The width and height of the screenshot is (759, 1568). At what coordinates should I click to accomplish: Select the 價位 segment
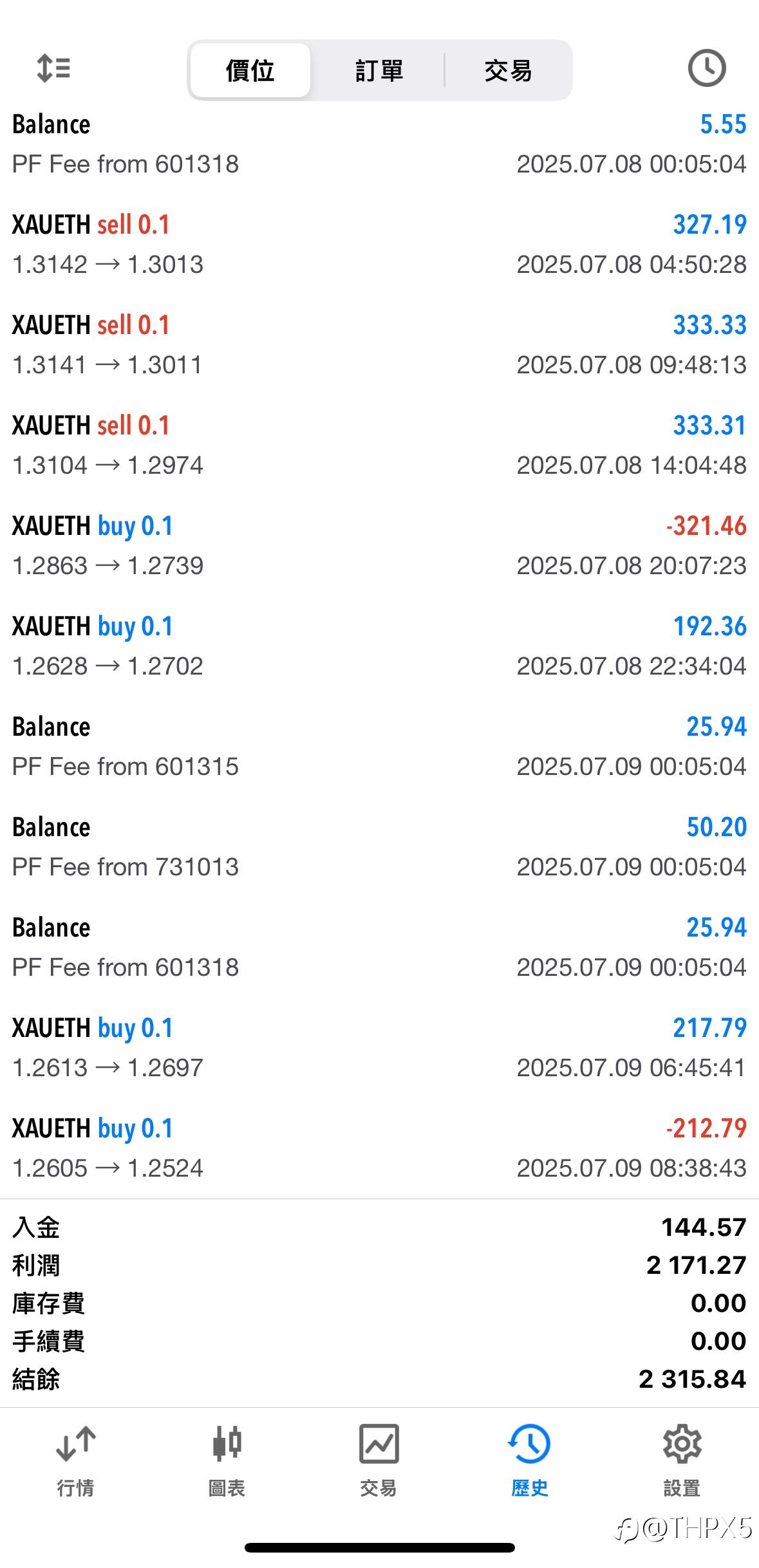pyautogui.click(x=250, y=70)
